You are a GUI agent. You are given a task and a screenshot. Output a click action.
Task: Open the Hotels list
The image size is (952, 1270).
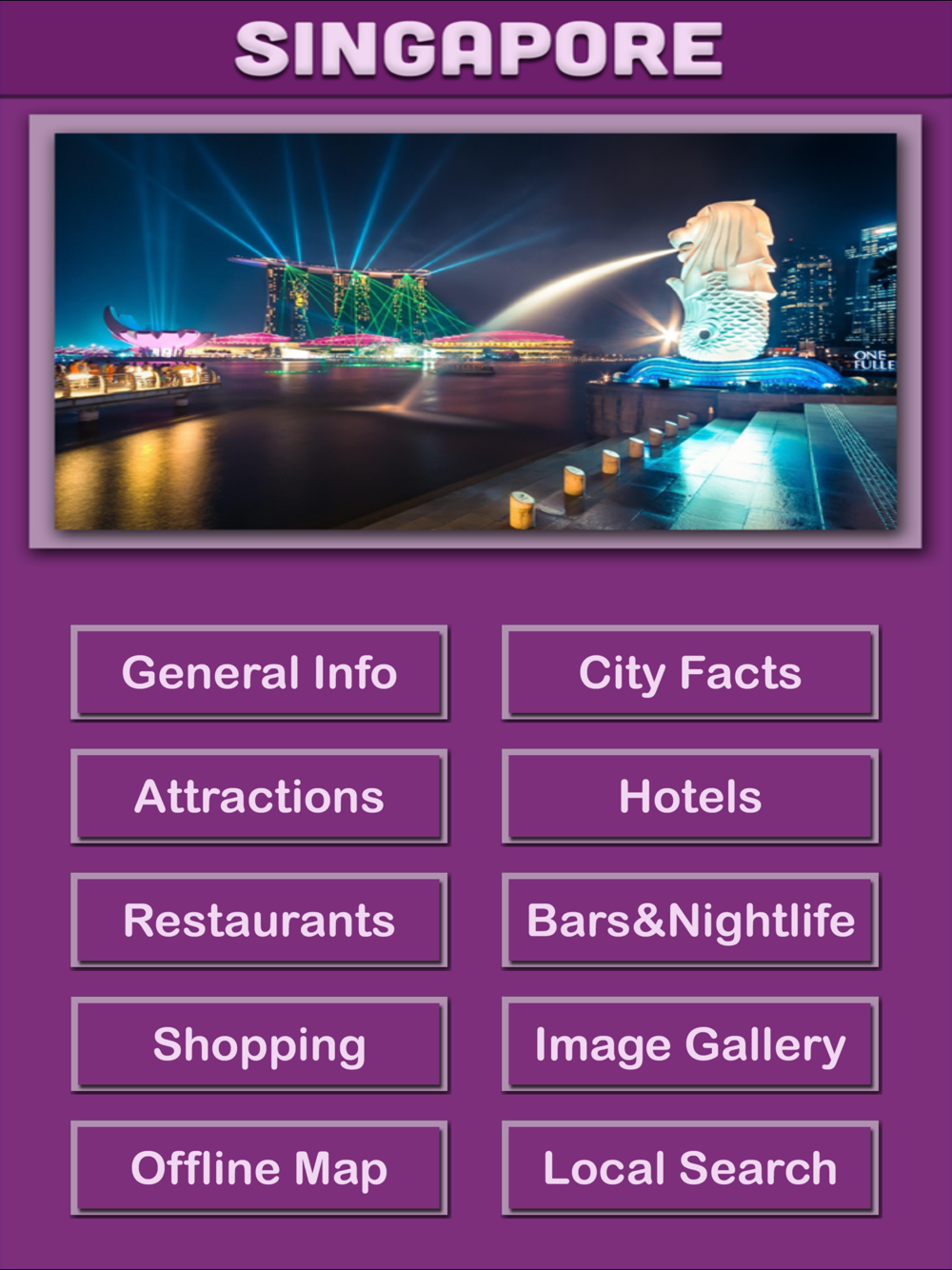[690, 797]
